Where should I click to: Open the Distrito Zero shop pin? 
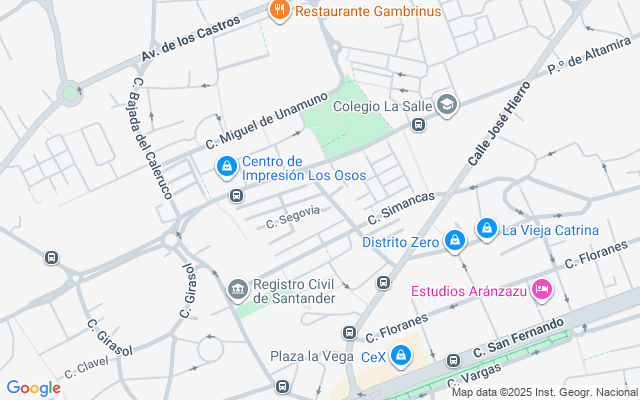(x=454, y=241)
